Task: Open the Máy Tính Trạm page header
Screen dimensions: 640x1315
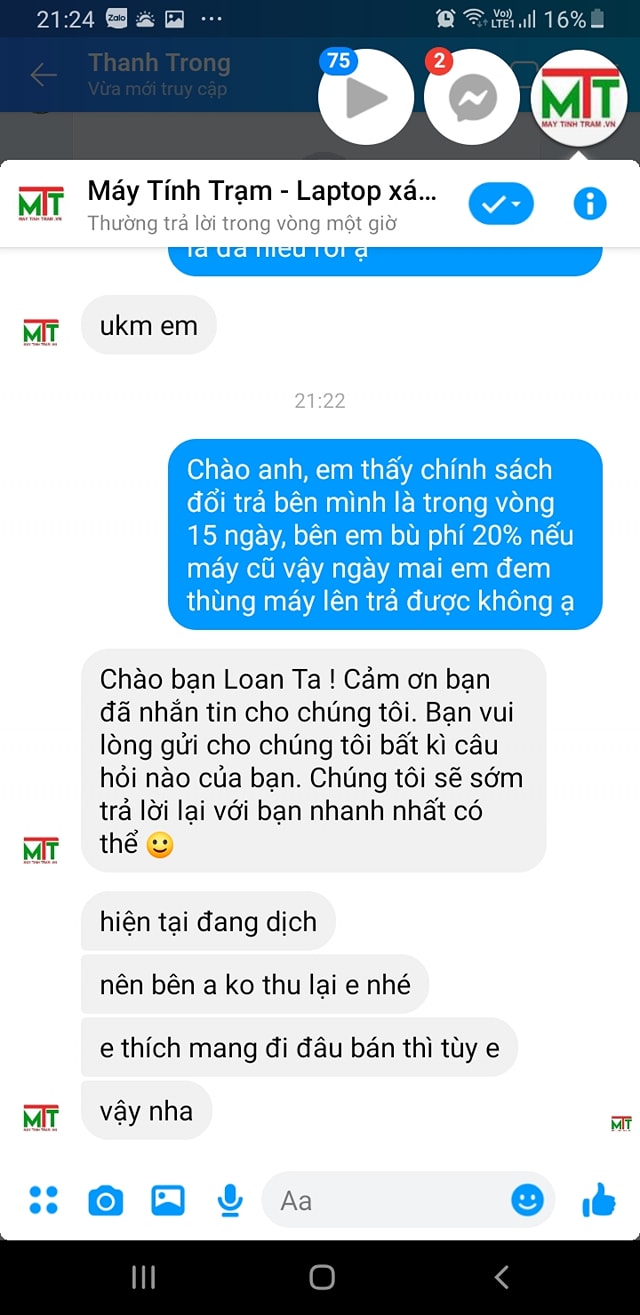Action: [262, 204]
